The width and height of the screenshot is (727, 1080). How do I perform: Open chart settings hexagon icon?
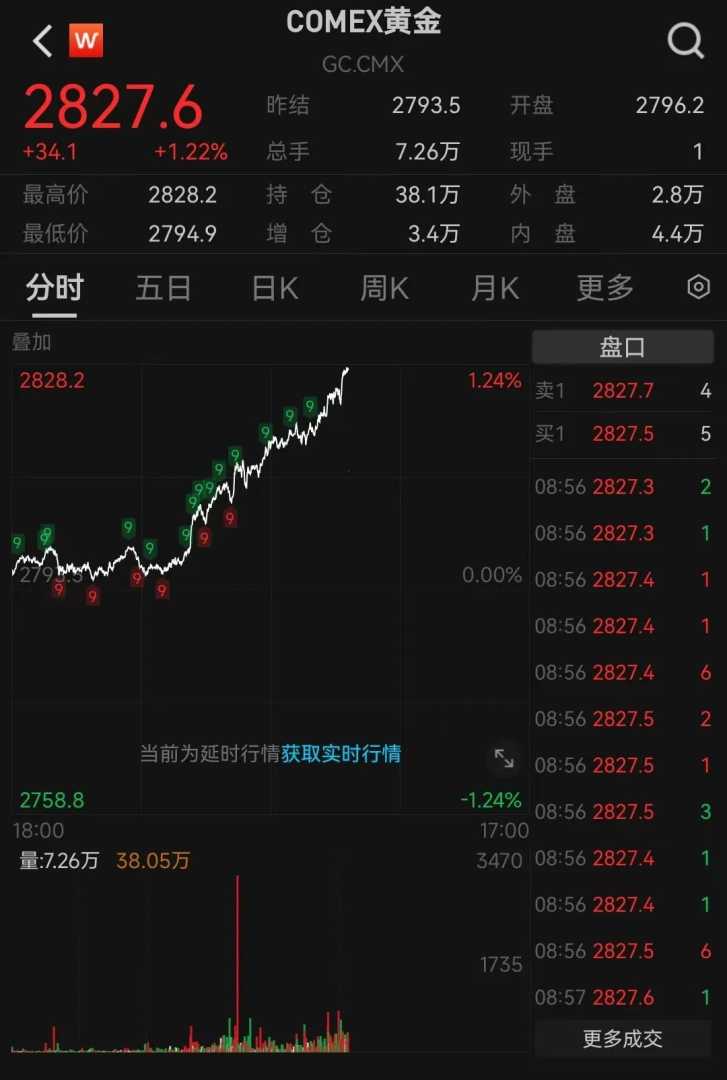699,288
